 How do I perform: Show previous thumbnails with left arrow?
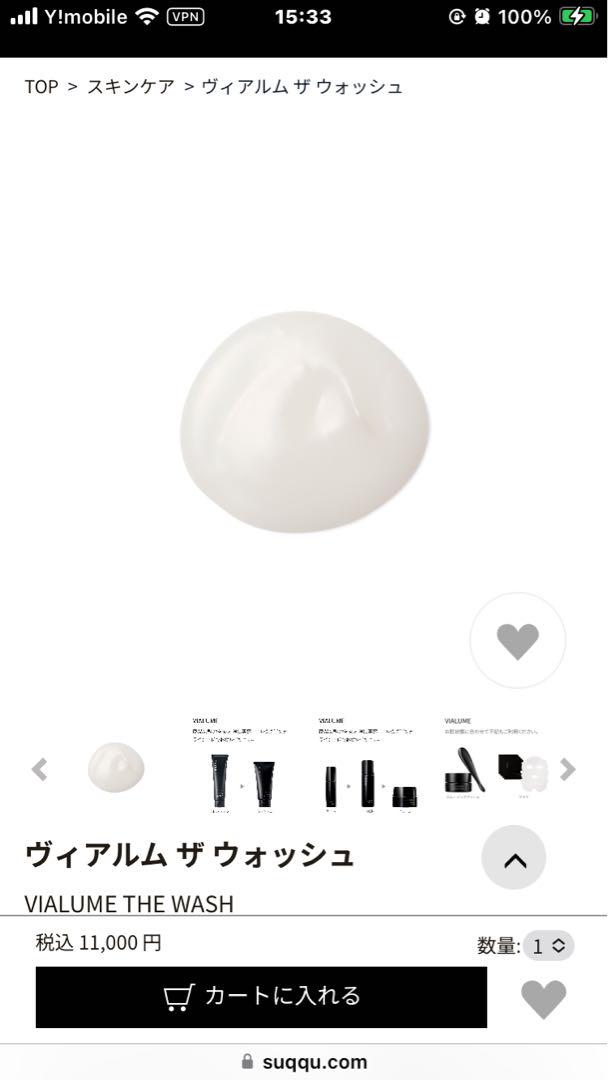point(40,769)
